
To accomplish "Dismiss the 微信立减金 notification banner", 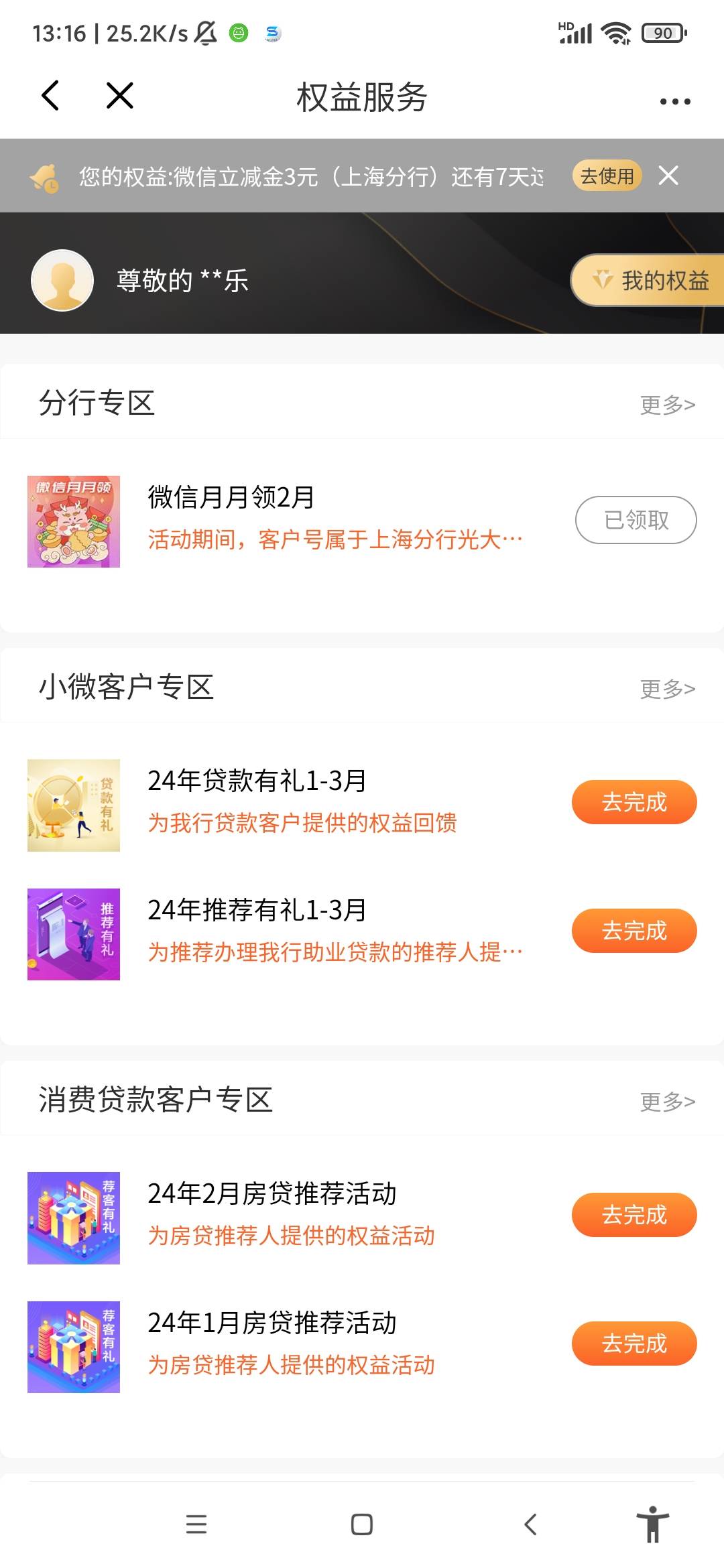I will click(x=668, y=176).
